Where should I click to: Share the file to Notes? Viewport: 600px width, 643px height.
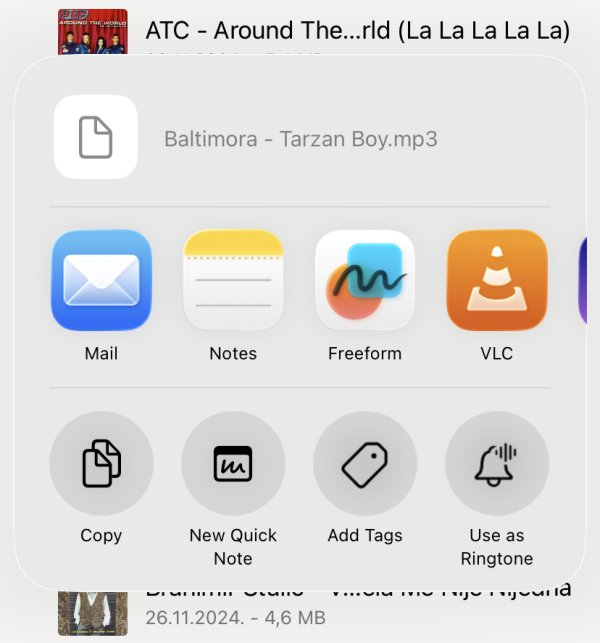point(233,281)
